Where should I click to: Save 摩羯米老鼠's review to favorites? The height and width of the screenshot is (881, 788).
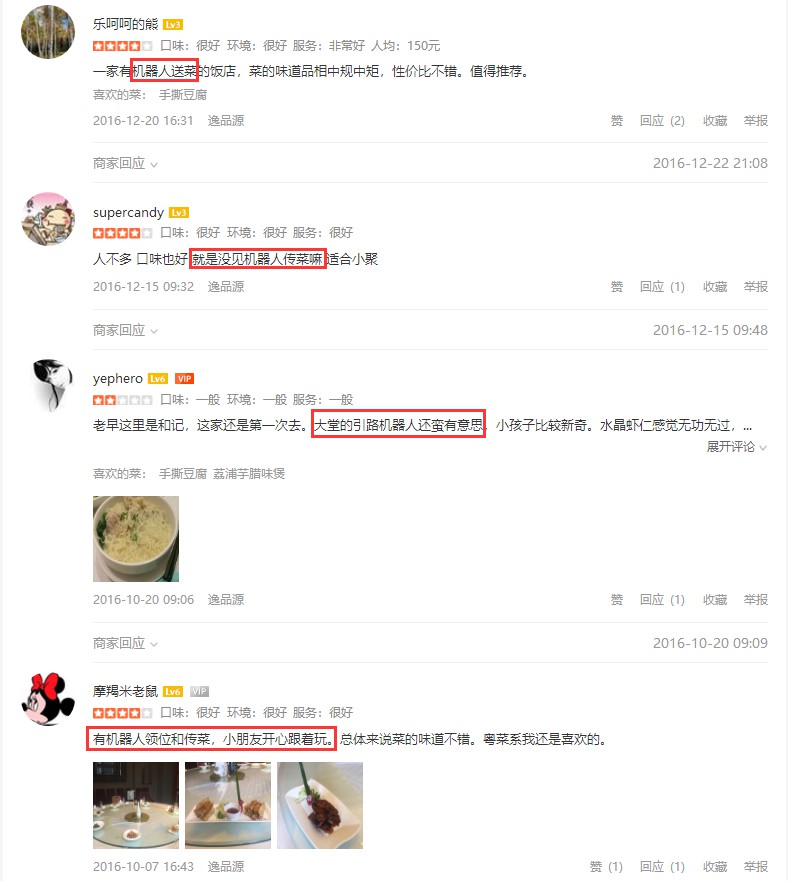pos(714,867)
